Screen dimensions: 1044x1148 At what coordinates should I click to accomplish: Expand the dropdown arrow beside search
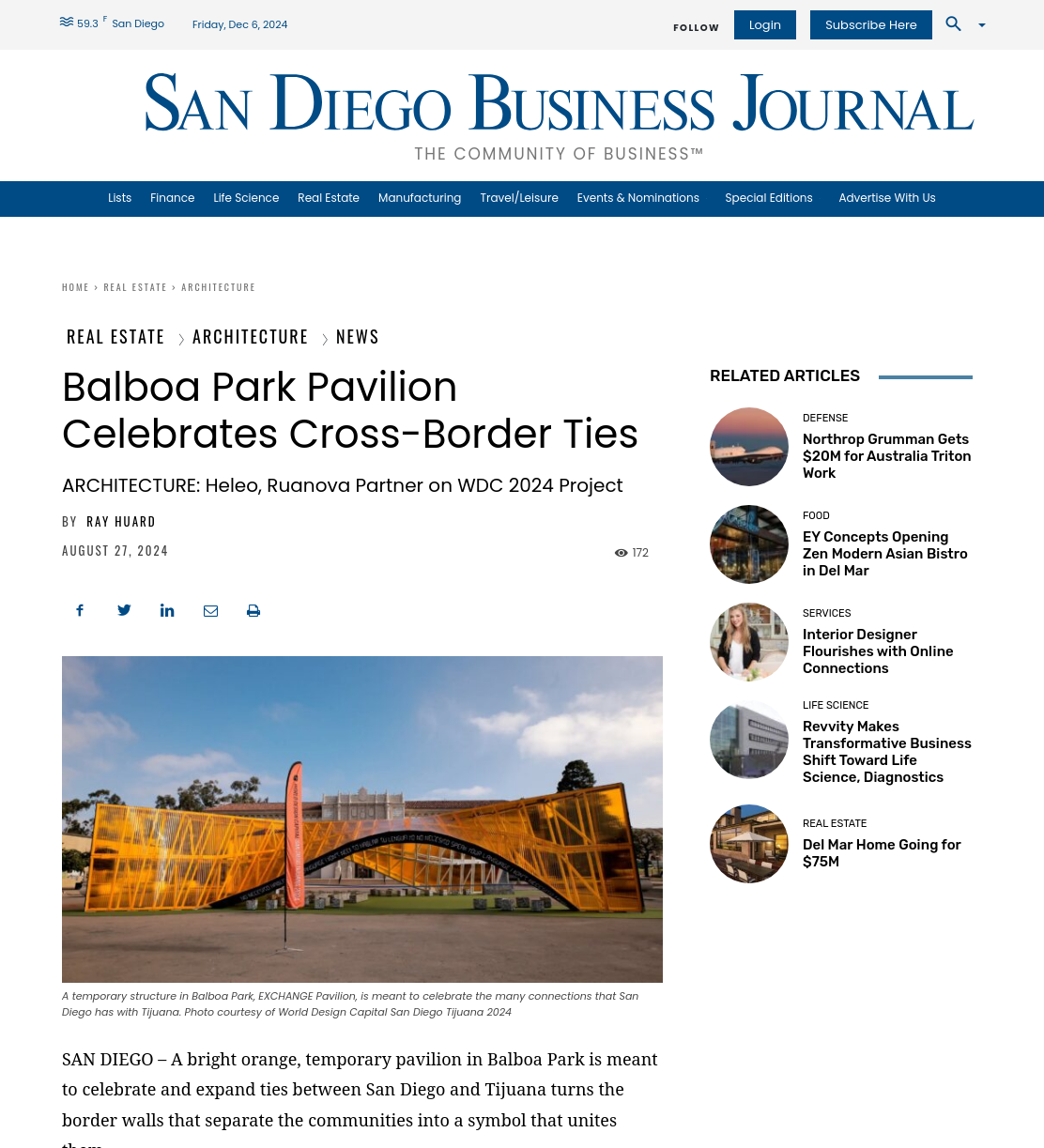coord(982,25)
